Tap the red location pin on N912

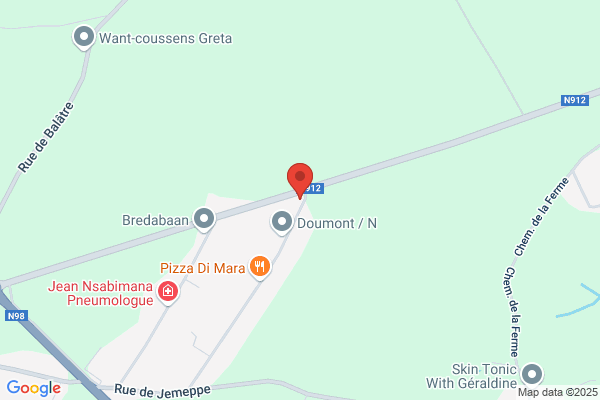pos(300,180)
